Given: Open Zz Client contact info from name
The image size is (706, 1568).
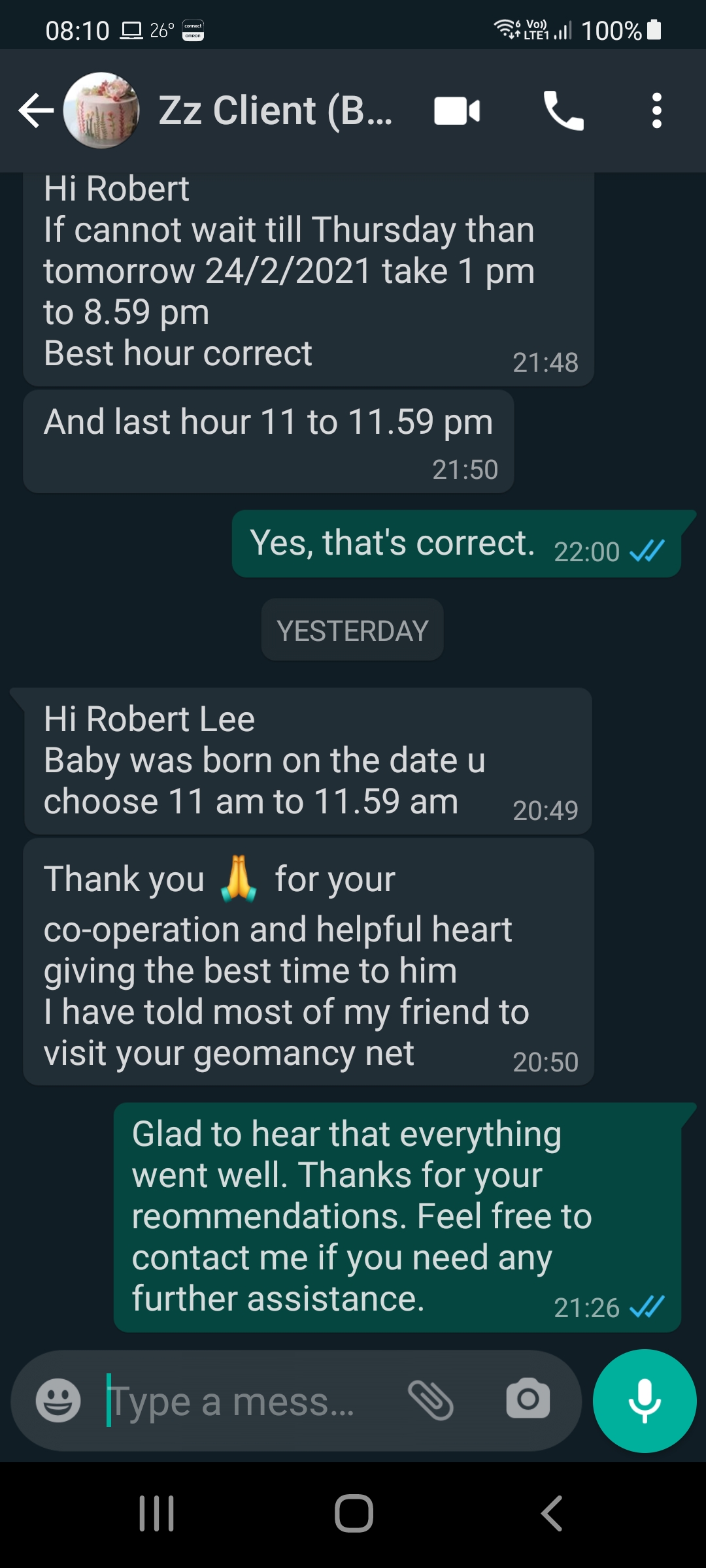Looking at the screenshot, I should [x=275, y=110].
